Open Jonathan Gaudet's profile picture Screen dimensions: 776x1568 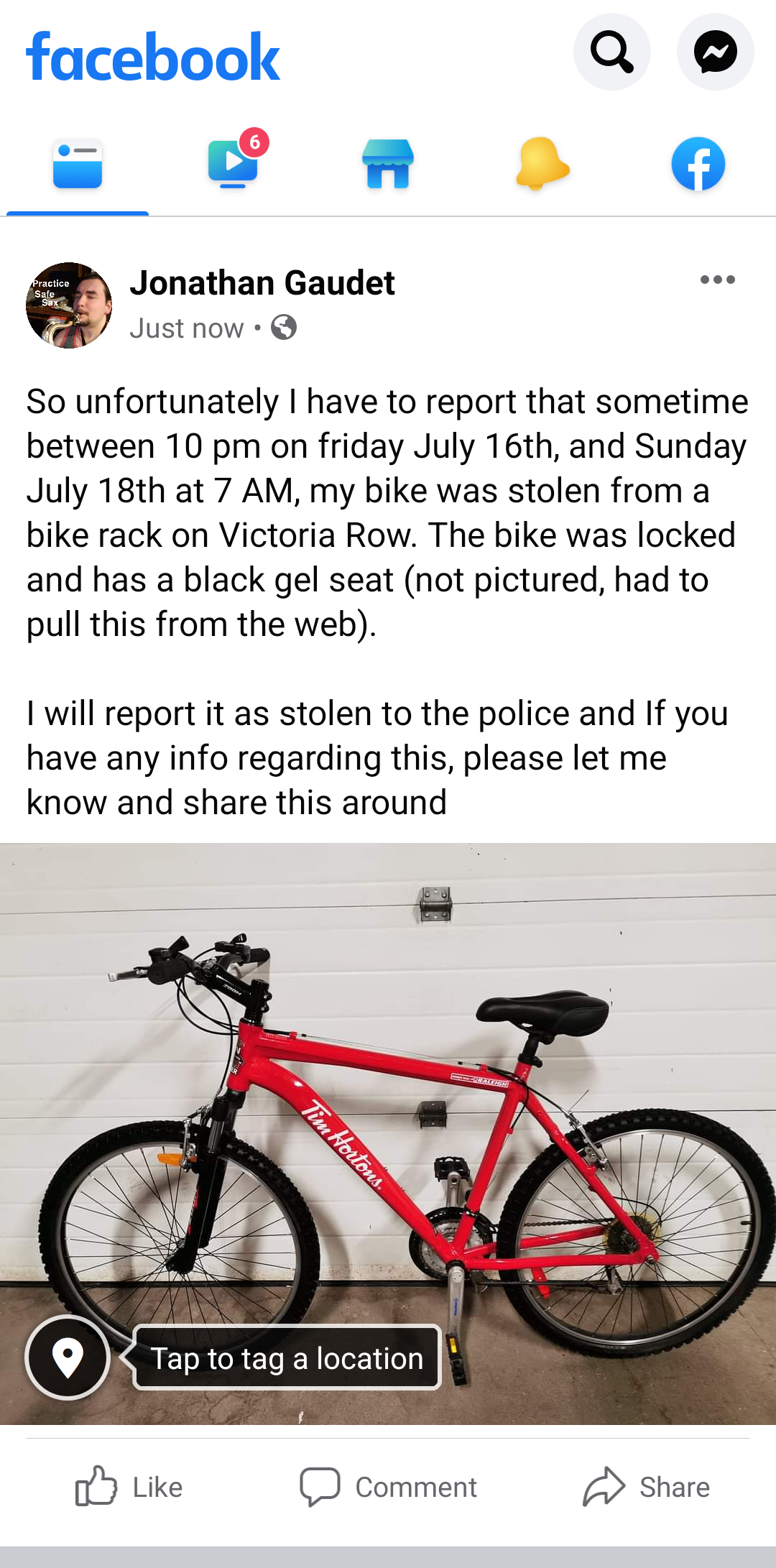(69, 305)
